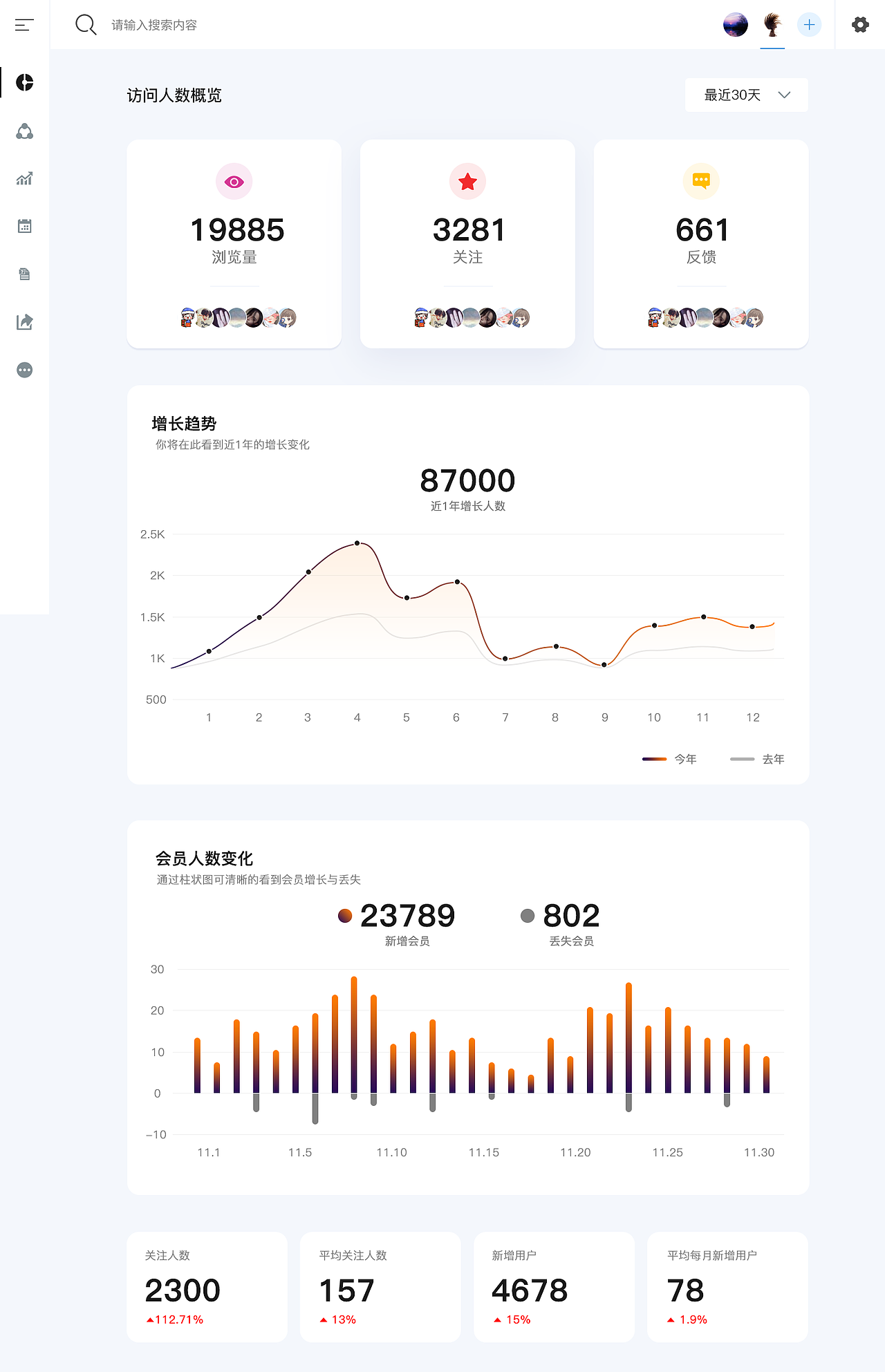Click the export share arrow icon in sidebar
The width and height of the screenshot is (885, 1372).
[24, 321]
